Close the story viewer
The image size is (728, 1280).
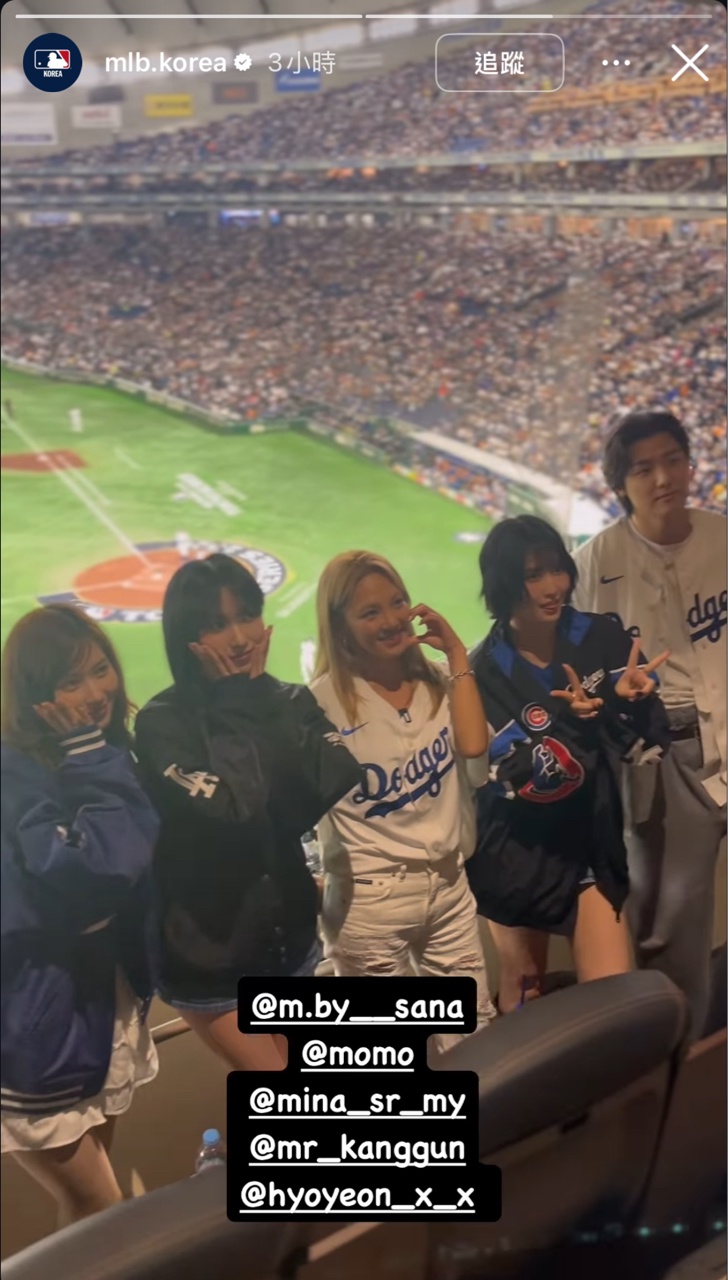click(x=689, y=63)
